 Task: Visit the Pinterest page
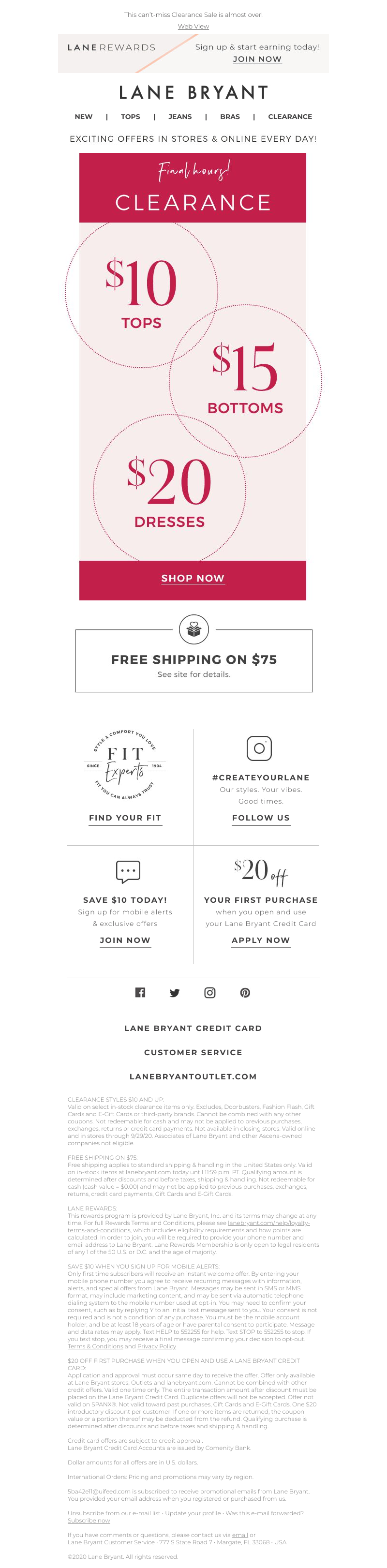pyautogui.click(x=245, y=992)
